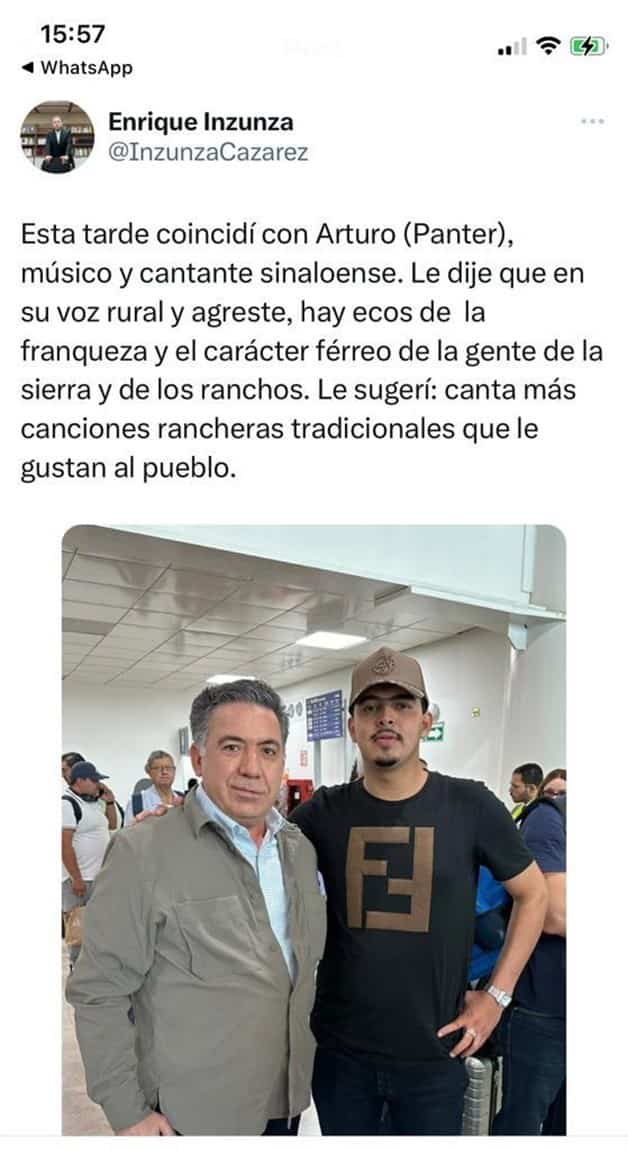The image size is (628, 1150).
Task: Open the attached airport photo
Action: pyautogui.click(x=314, y=829)
